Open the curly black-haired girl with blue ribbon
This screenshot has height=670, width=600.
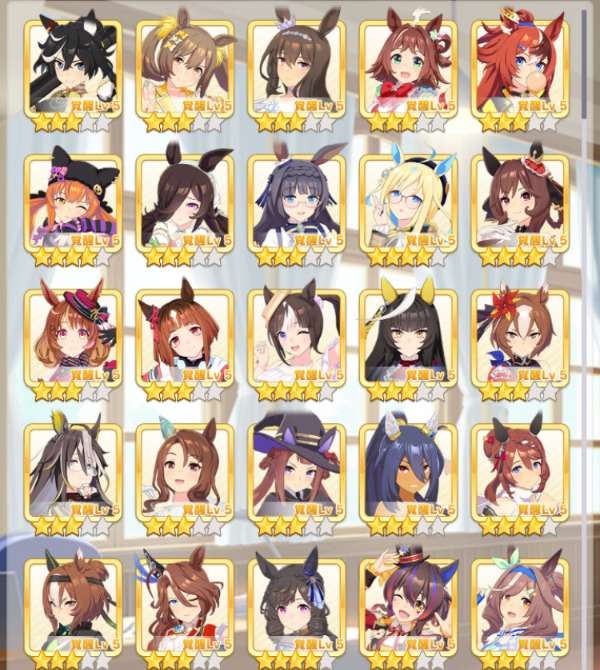295,607
